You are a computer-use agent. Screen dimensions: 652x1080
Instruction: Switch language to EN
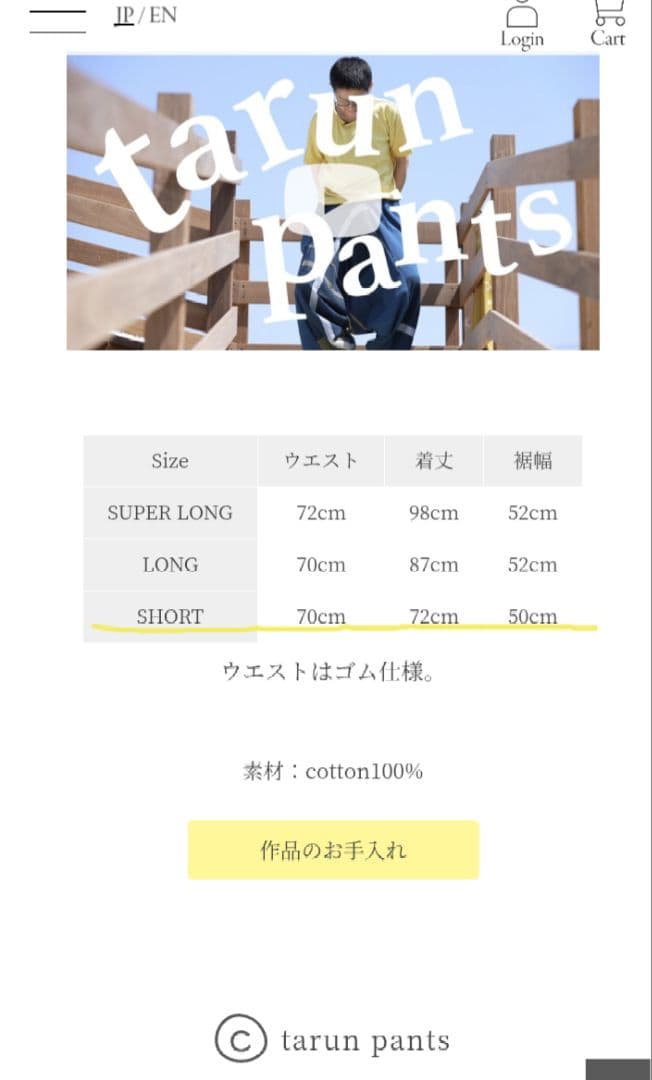point(163,15)
